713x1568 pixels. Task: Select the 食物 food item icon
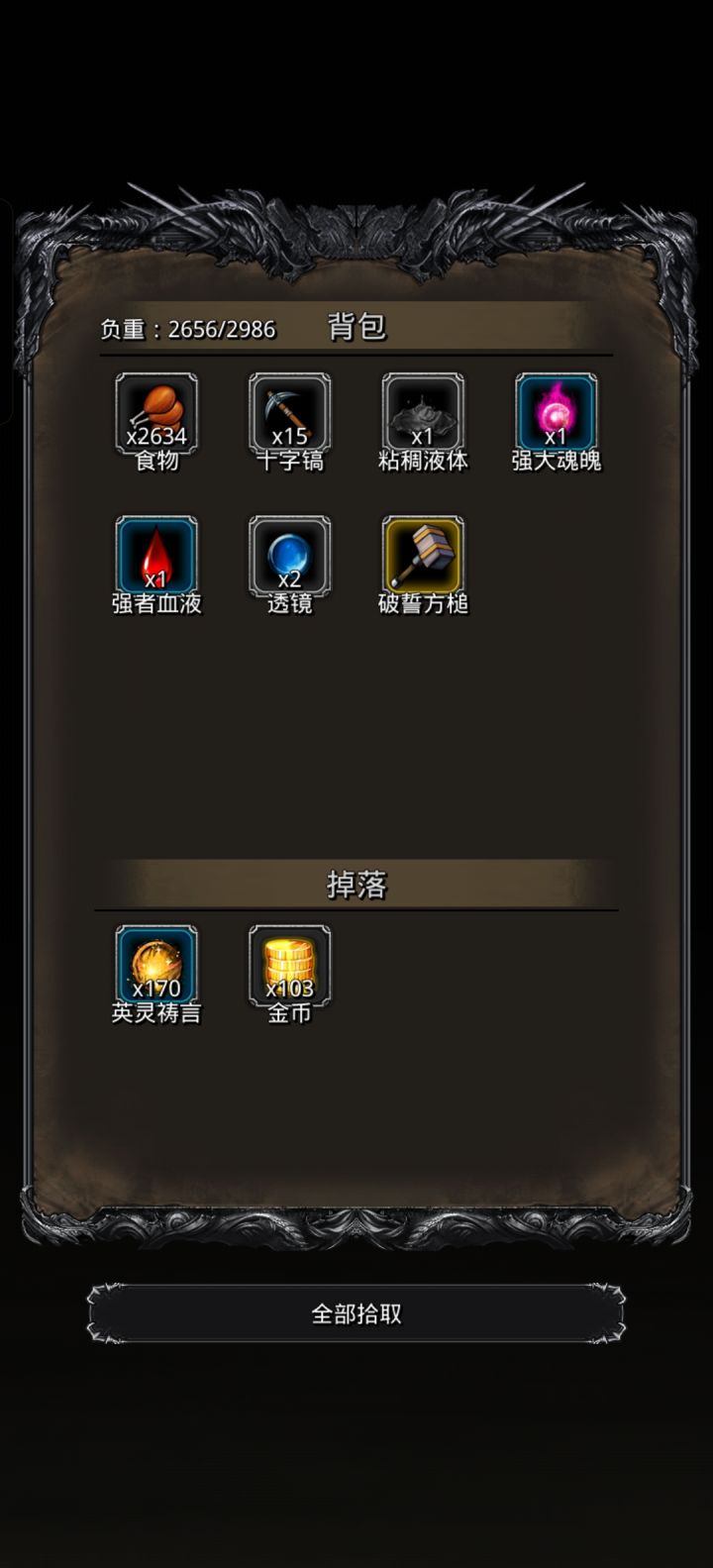click(156, 410)
